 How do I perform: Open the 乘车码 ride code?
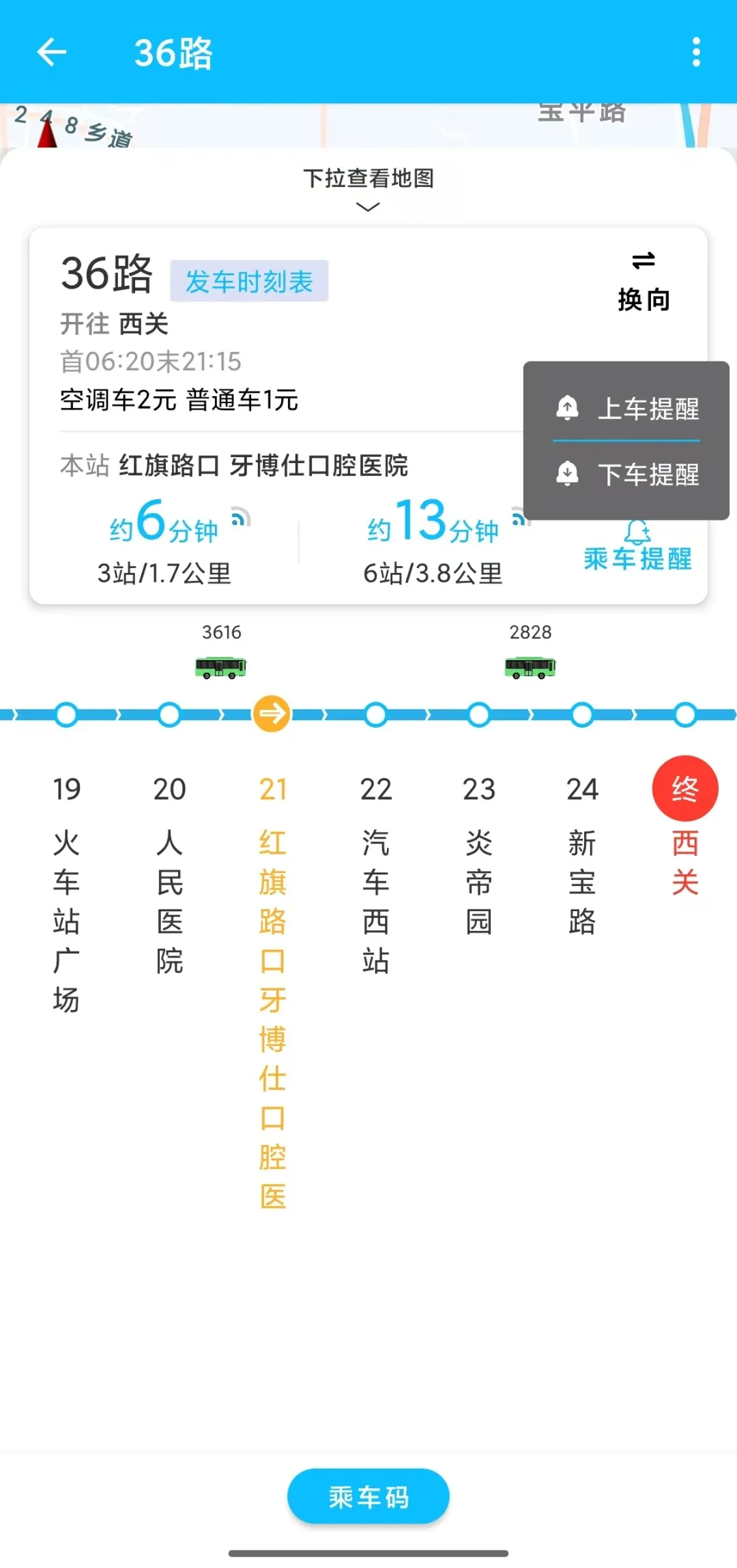point(369,1496)
